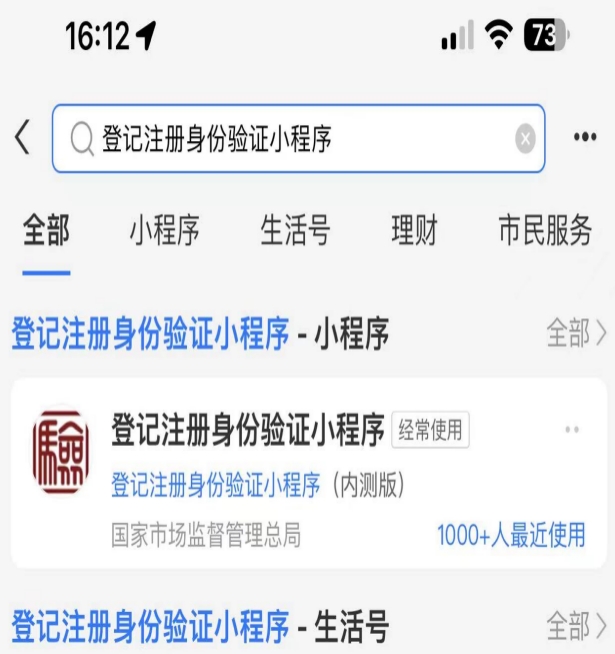Open the three-dot menu beside the search bar

pyautogui.click(x=585, y=138)
